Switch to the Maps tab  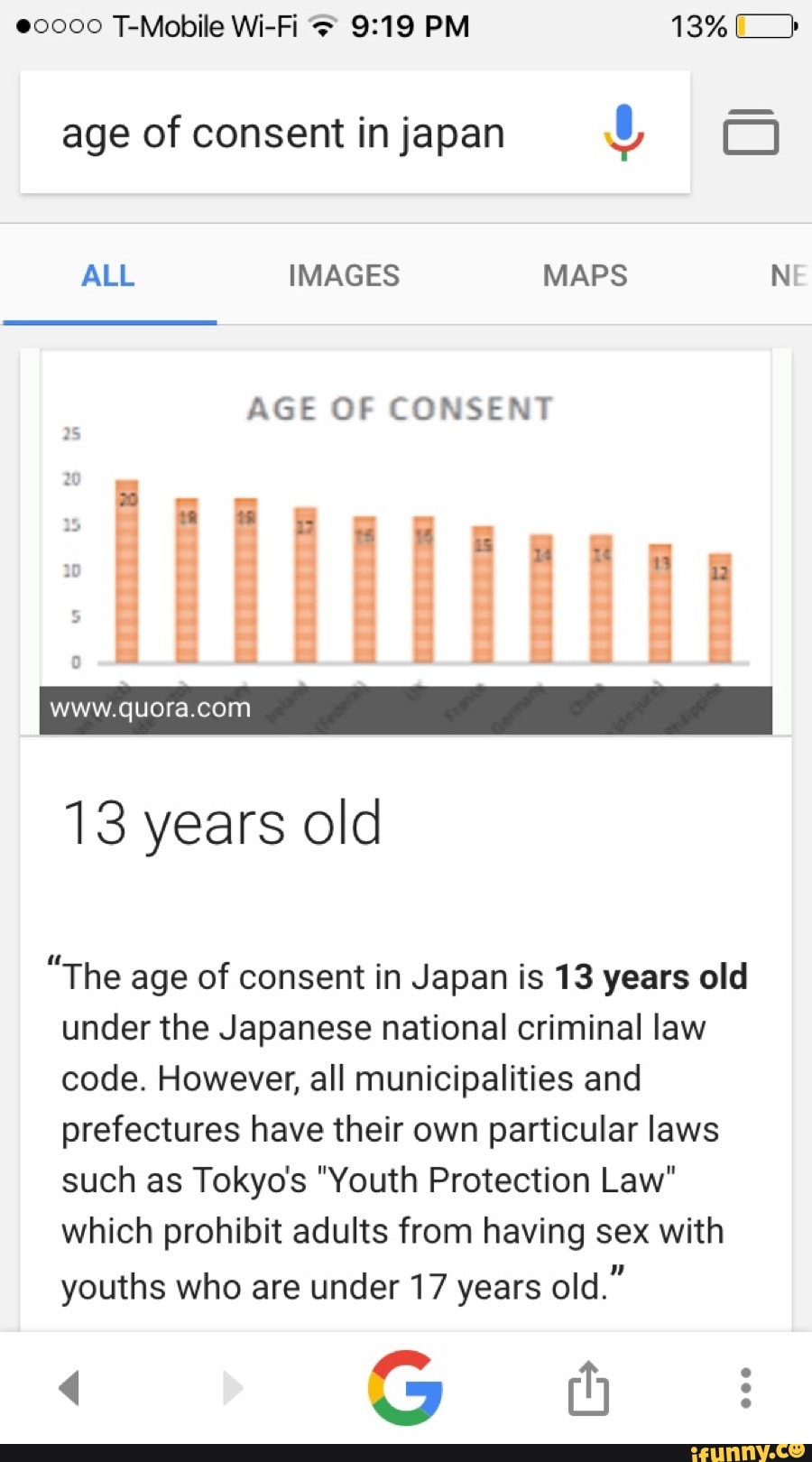[x=585, y=275]
